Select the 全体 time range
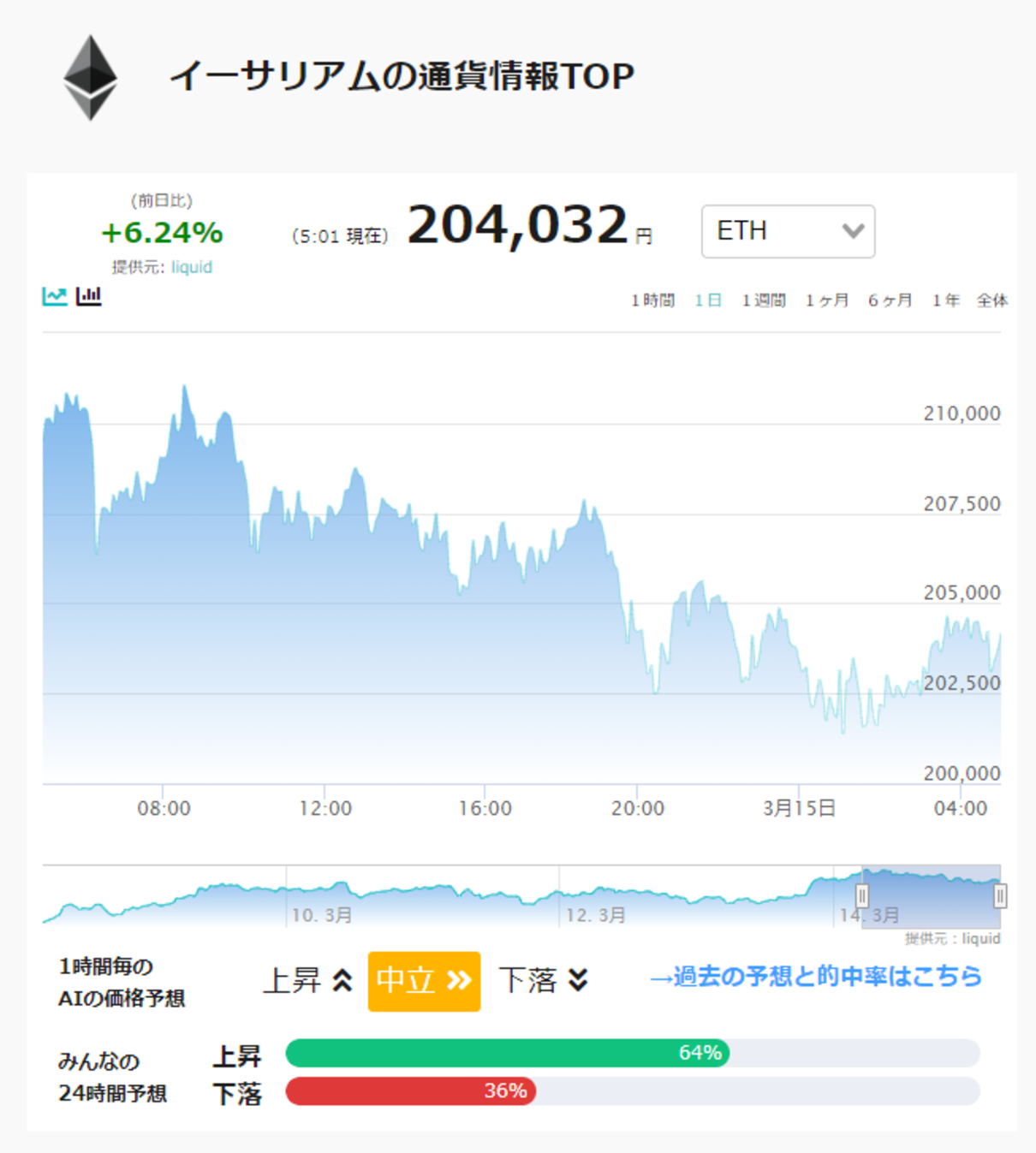1036x1153 pixels. point(991,300)
